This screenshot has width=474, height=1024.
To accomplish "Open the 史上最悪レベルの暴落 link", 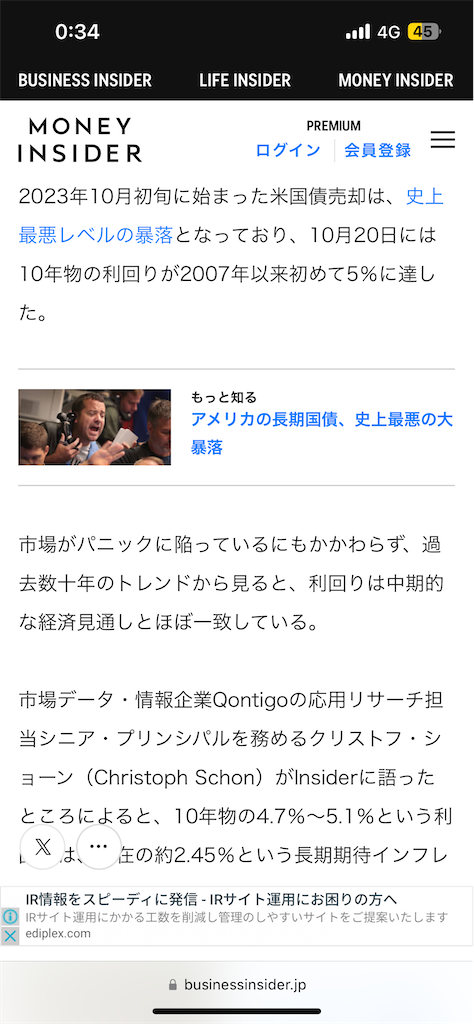I will point(232,216).
